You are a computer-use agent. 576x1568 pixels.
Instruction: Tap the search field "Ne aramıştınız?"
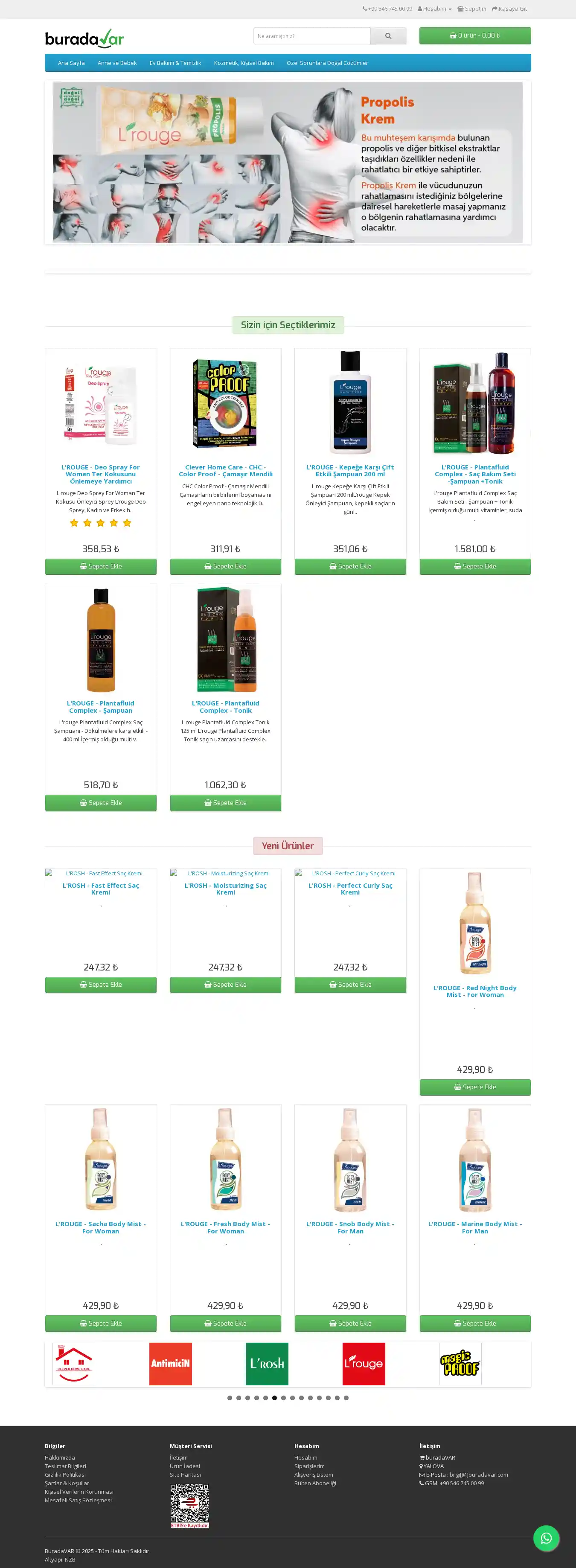[311, 36]
